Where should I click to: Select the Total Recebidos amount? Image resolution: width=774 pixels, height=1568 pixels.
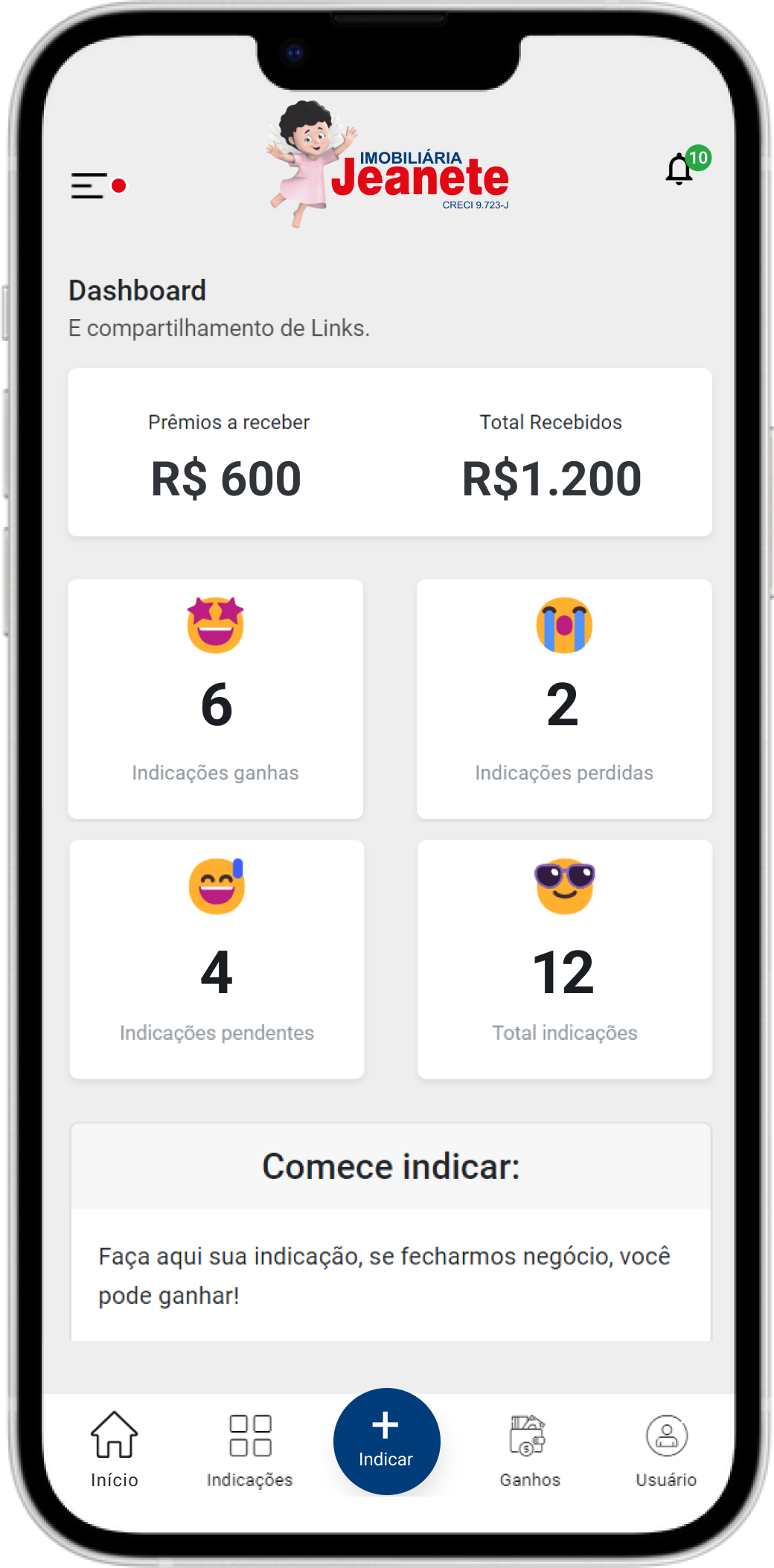click(551, 480)
